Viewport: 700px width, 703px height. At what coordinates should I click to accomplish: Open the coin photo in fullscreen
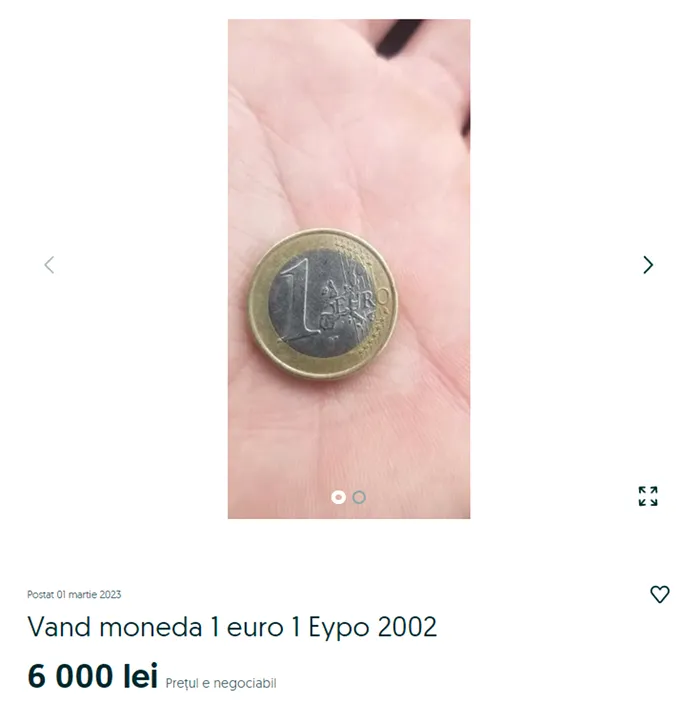coord(648,496)
